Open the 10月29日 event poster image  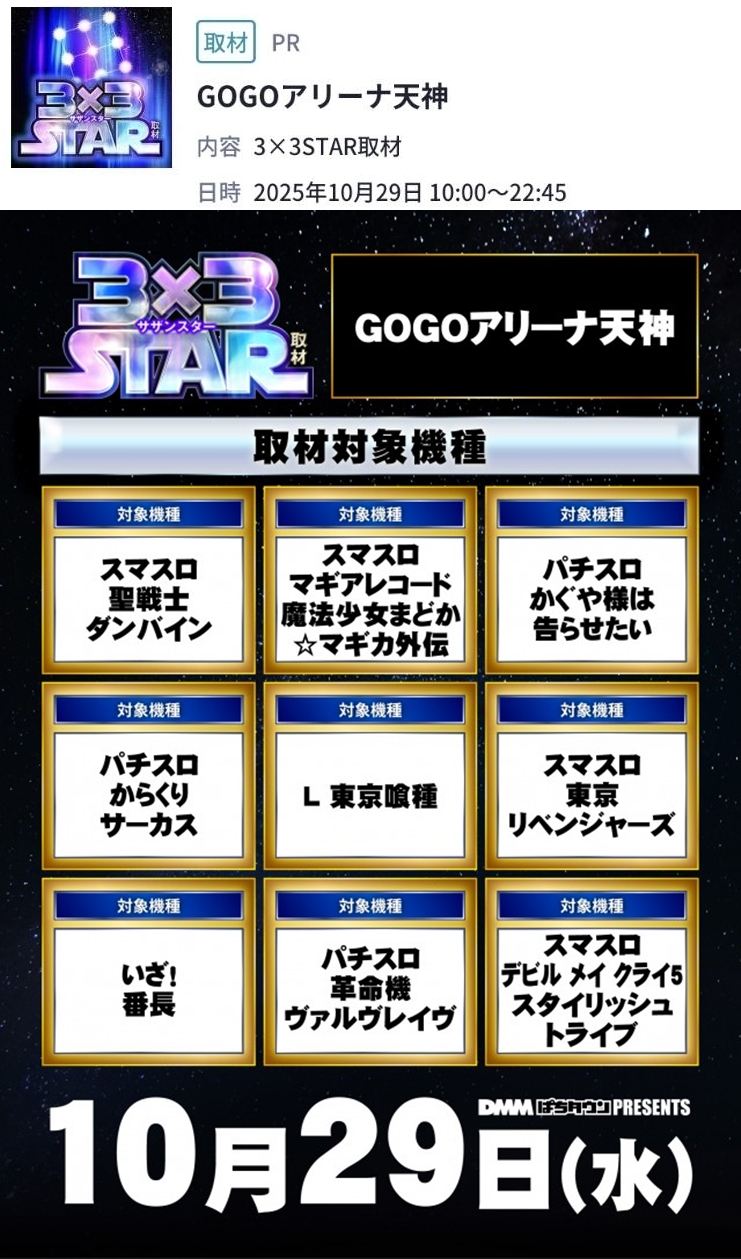370,733
